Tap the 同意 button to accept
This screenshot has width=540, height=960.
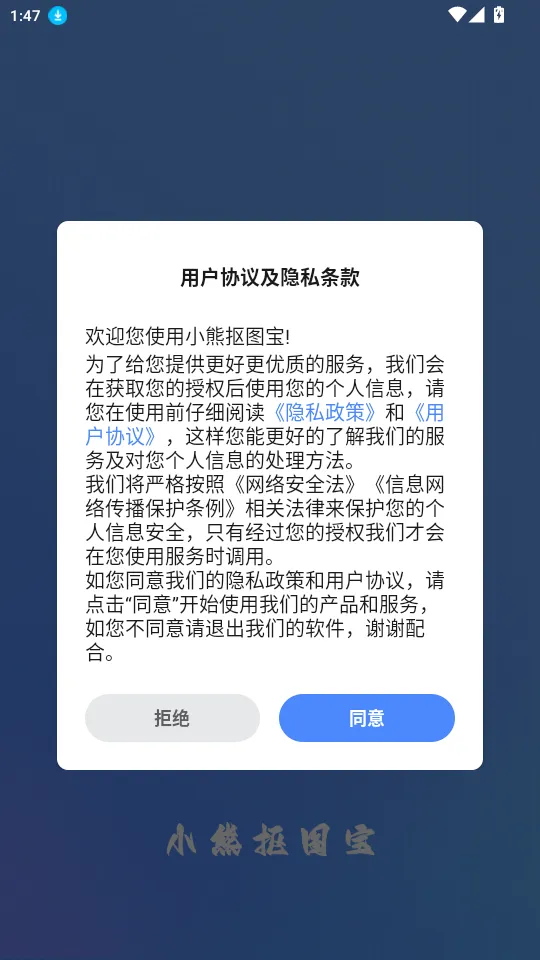click(x=367, y=718)
